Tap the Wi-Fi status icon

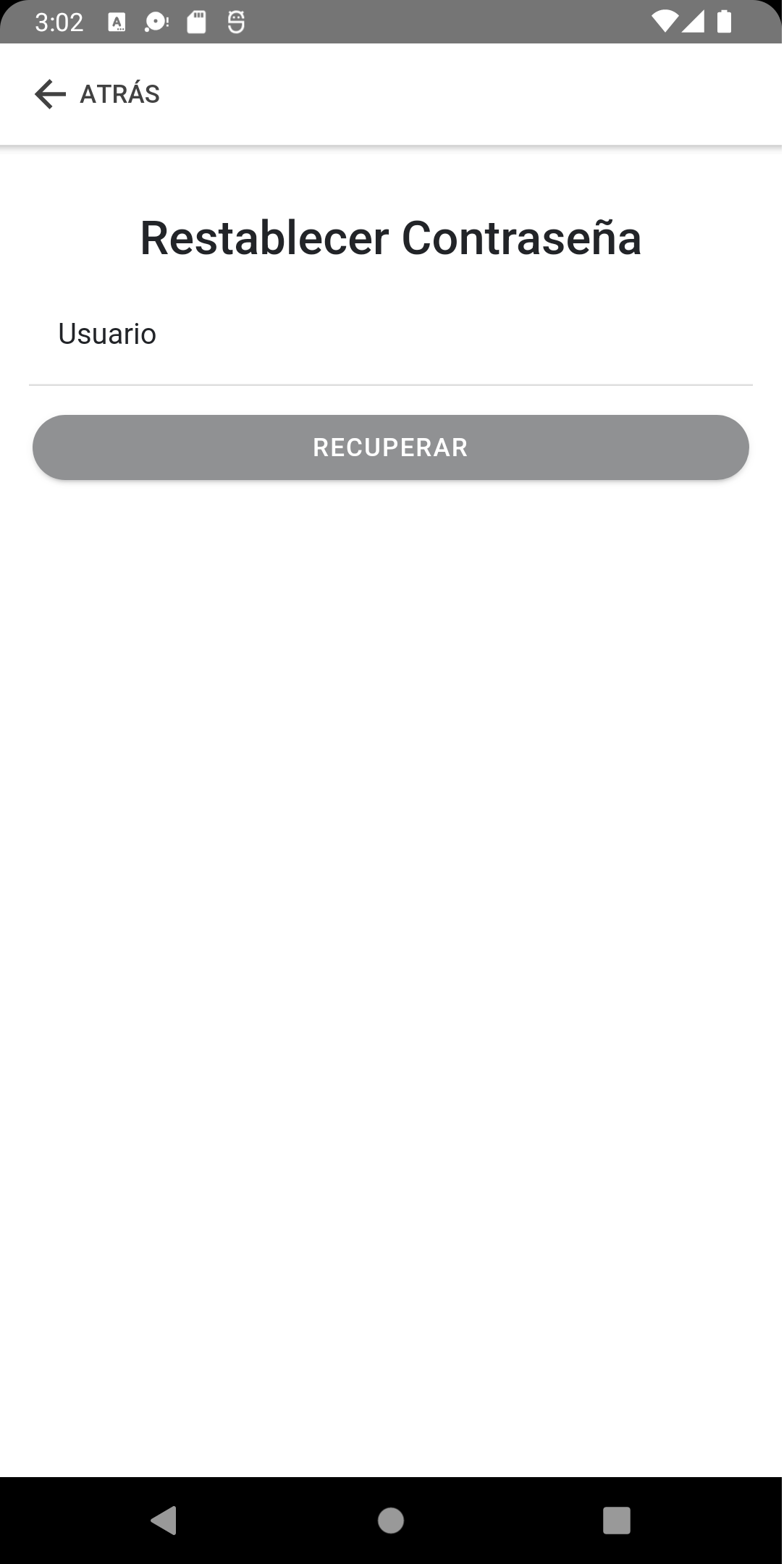[x=665, y=20]
